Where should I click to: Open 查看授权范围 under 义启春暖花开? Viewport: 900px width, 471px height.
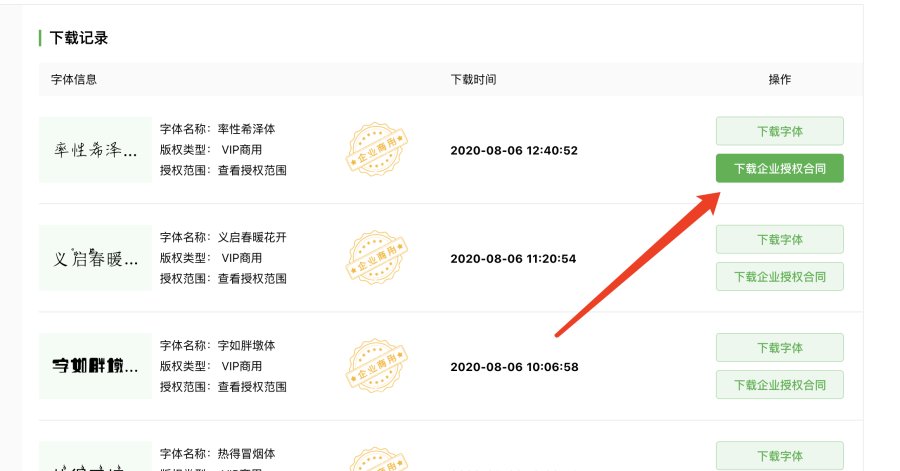tap(252, 278)
